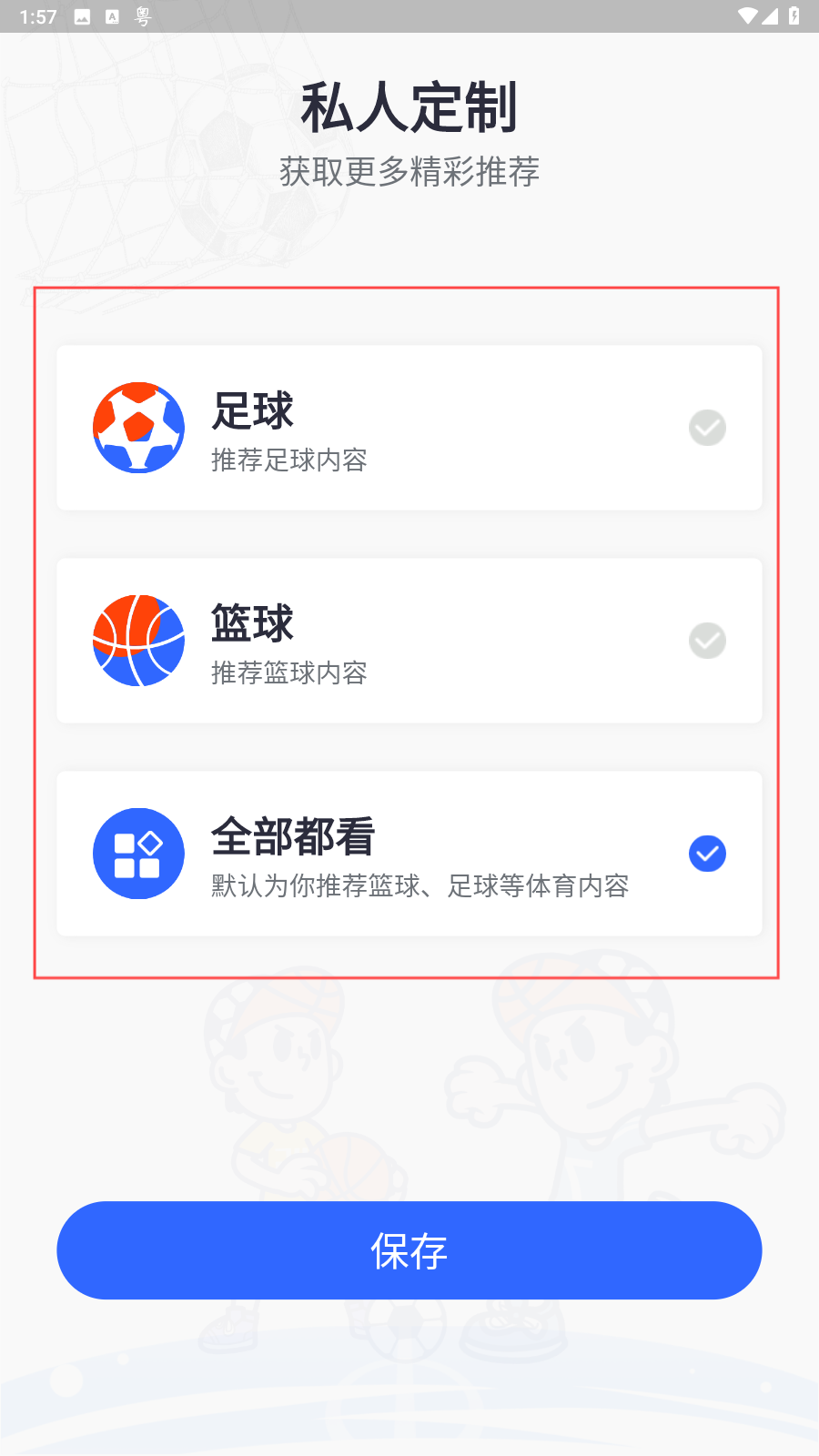This screenshot has height=1456, width=819.
Task: Select the 足球 football option
Action: point(409,428)
